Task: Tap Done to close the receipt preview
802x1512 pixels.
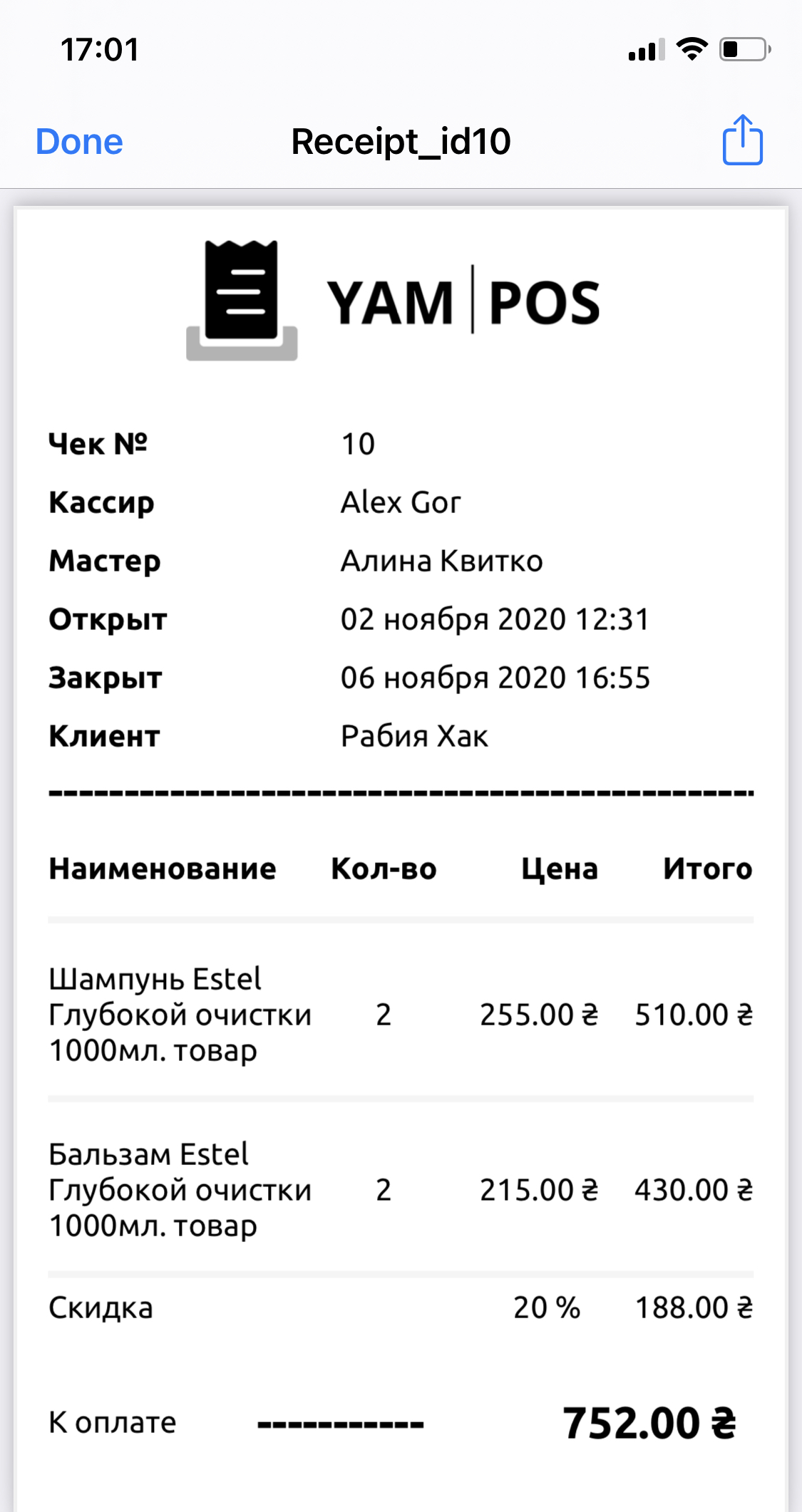Action: [79, 142]
